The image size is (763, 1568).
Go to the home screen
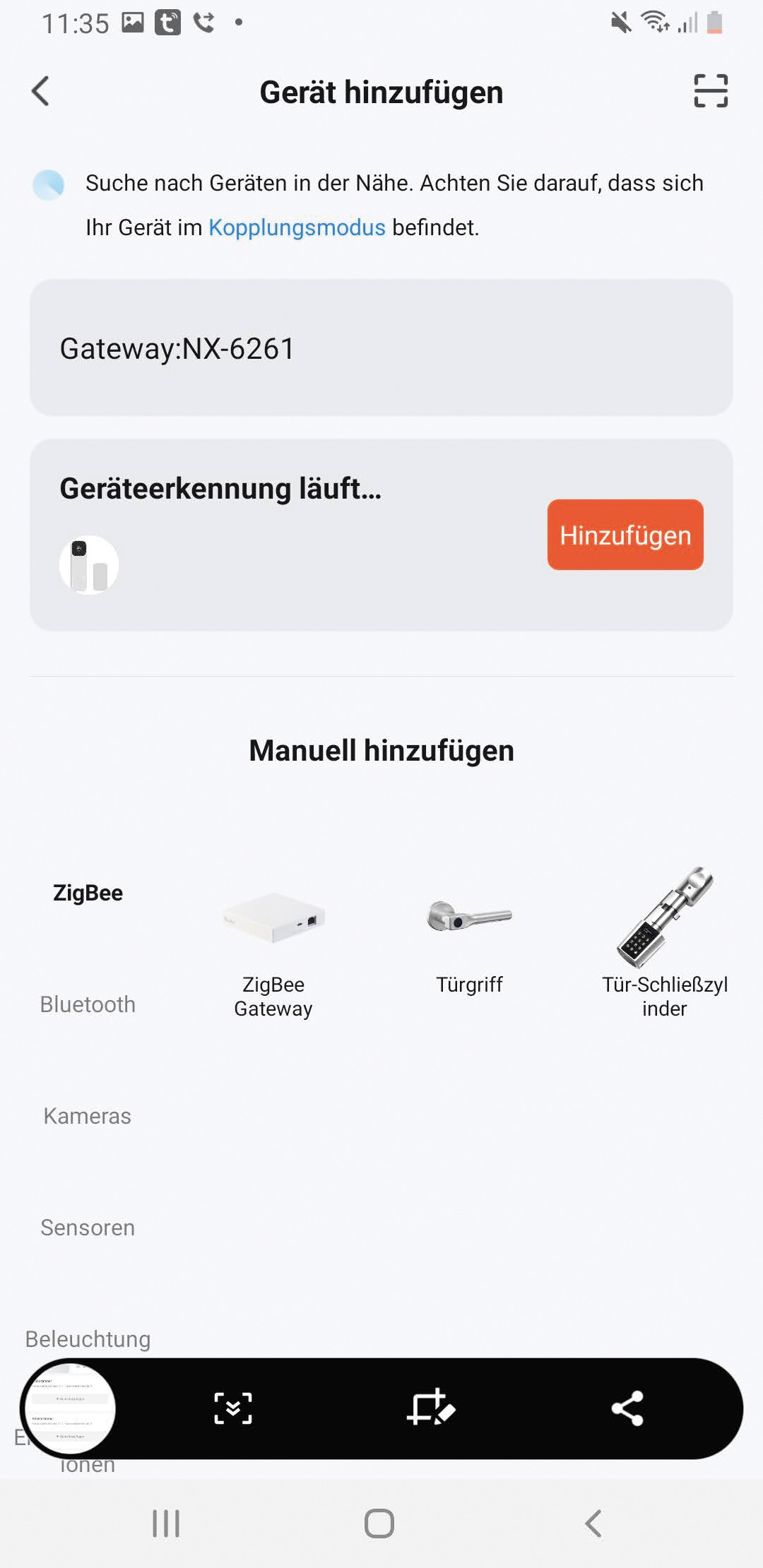379,1524
